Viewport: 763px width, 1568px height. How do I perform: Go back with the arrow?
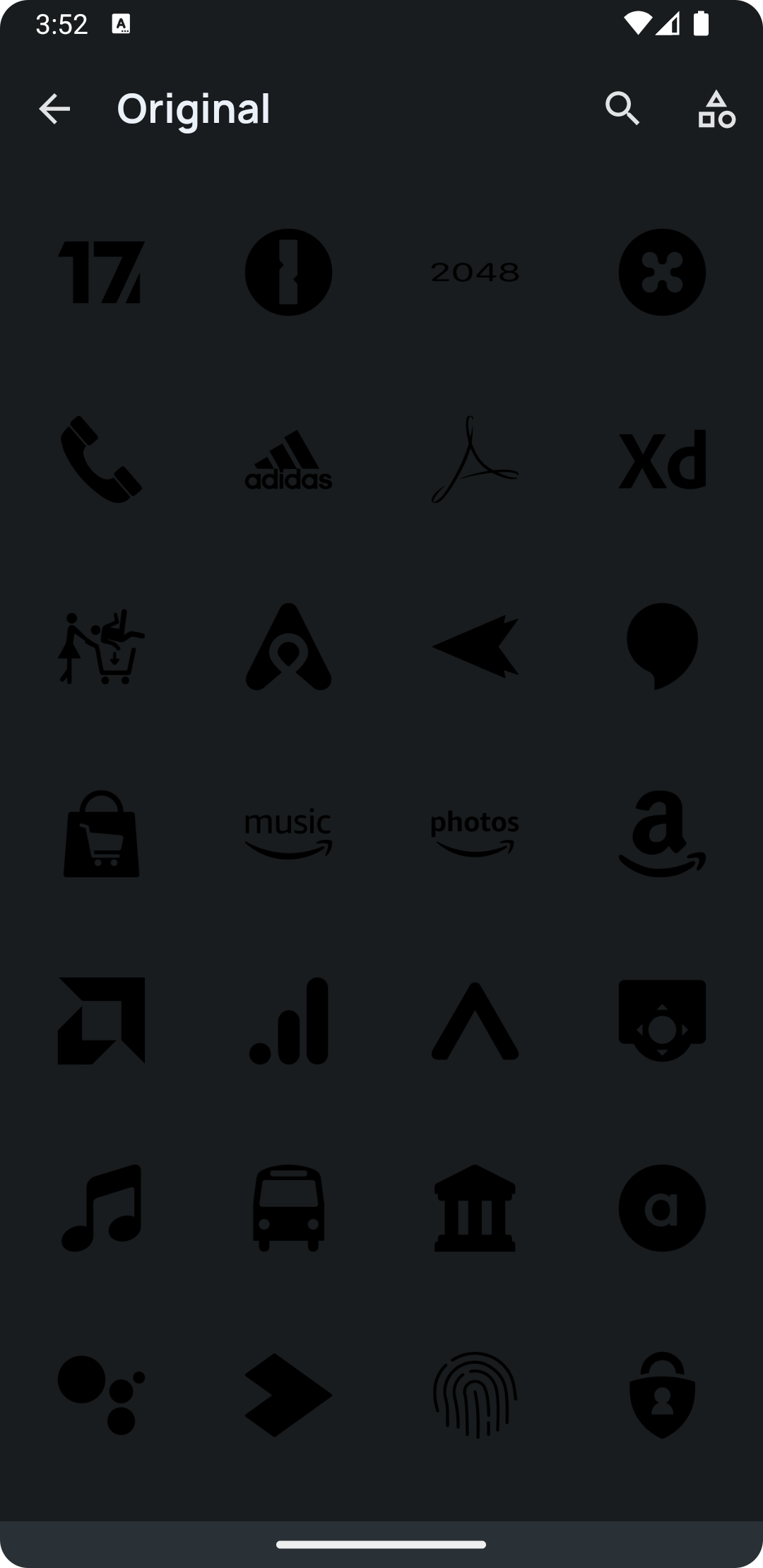click(55, 109)
